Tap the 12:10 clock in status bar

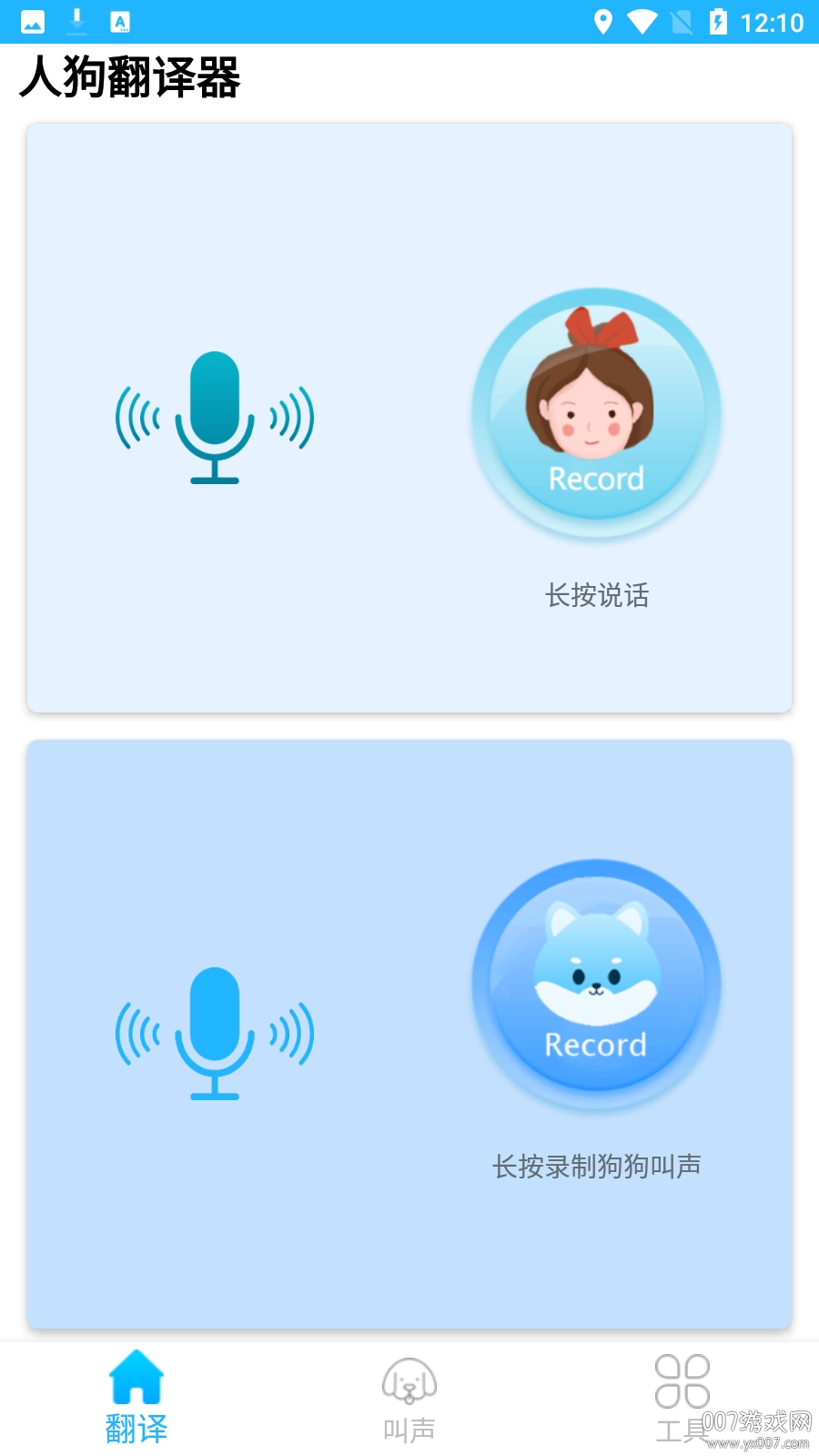pos(772,22)
